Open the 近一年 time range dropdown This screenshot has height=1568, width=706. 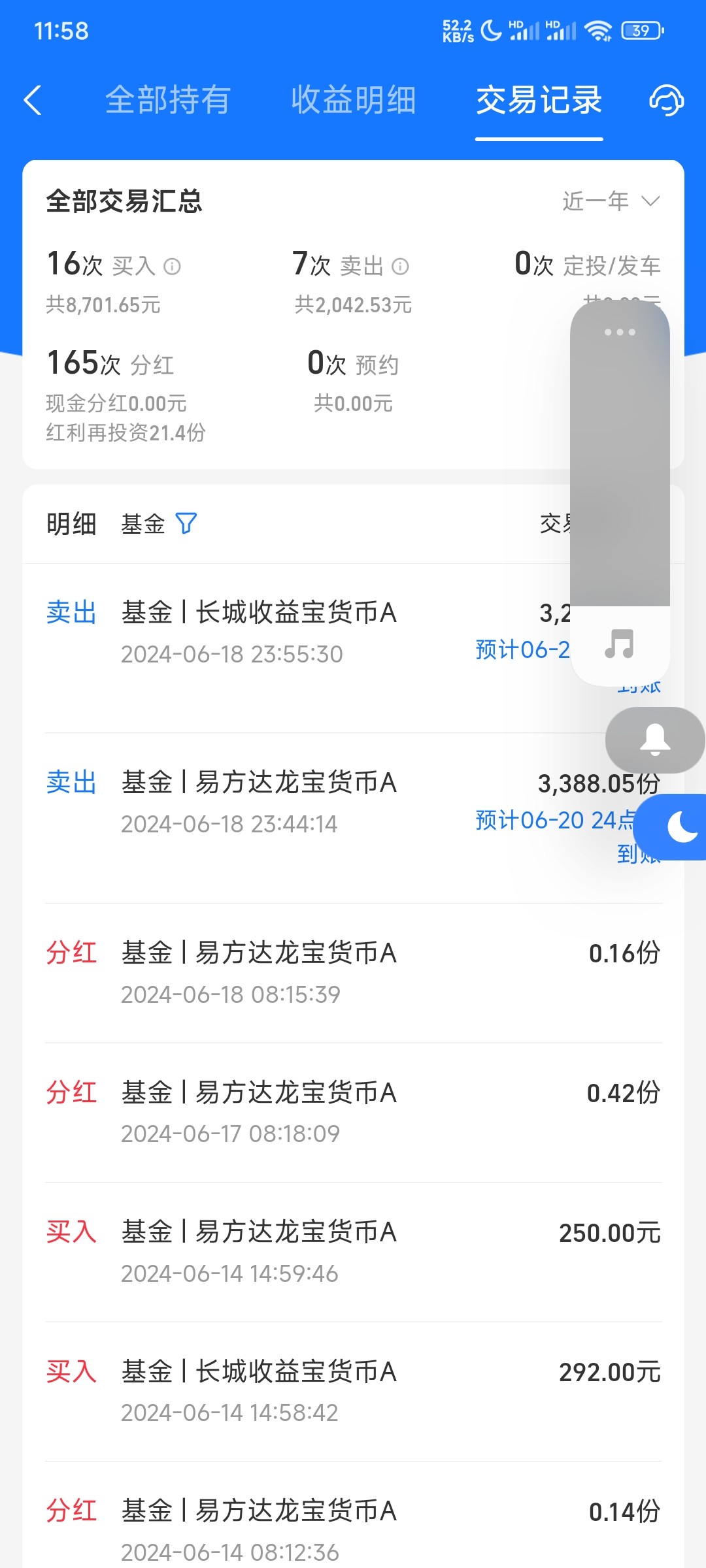[x=611, y=201]
